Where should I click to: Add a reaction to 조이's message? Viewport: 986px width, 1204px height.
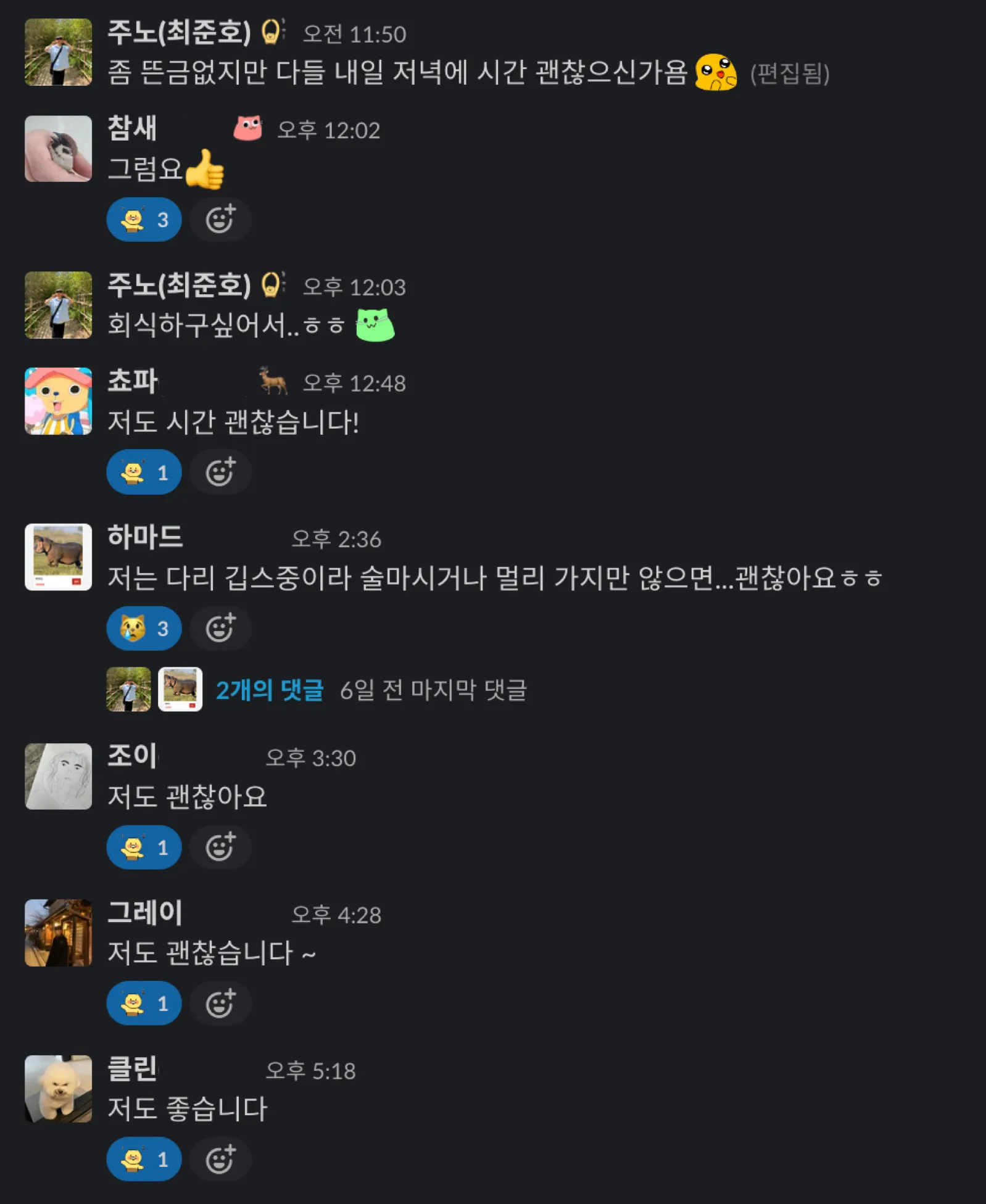coord(220,847)
